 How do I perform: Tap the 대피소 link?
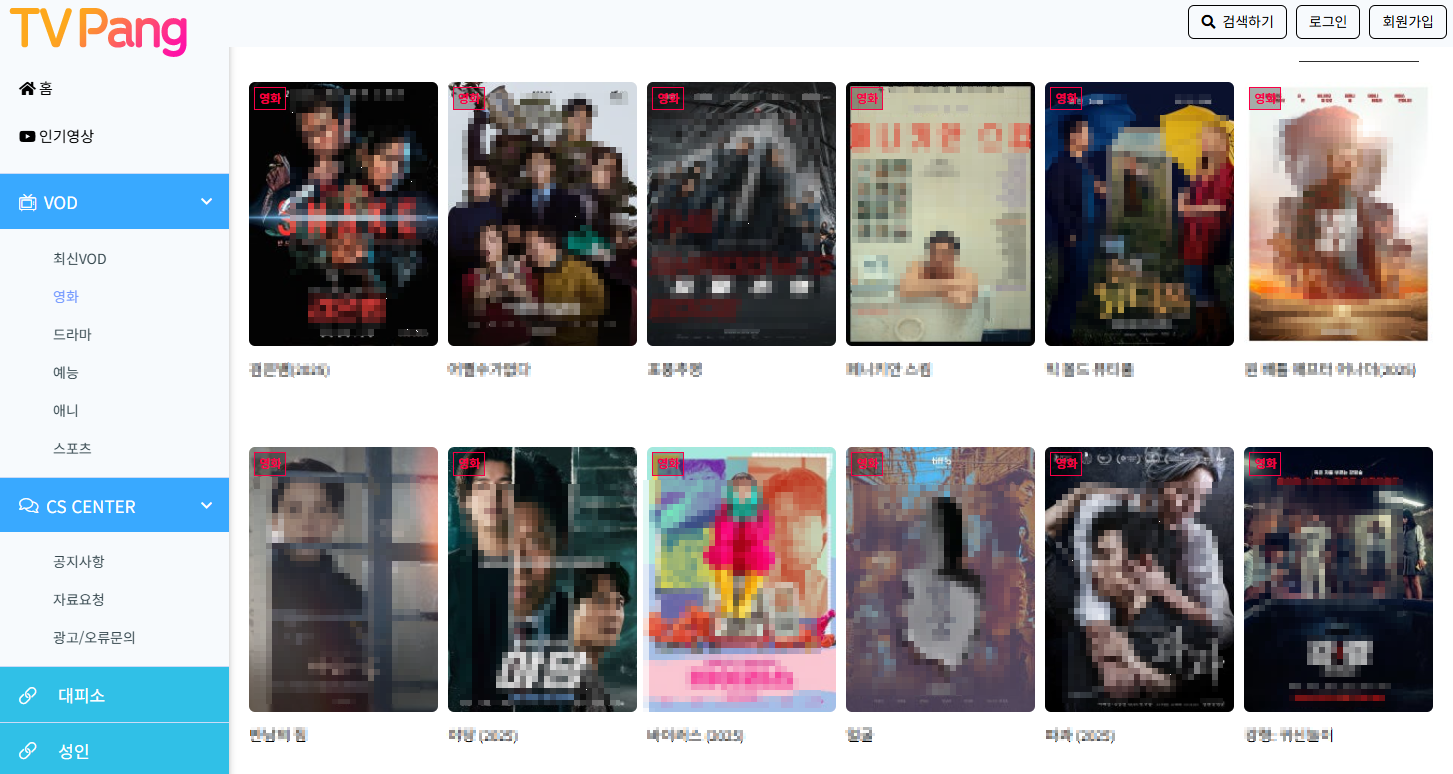(x=81, y=695)
